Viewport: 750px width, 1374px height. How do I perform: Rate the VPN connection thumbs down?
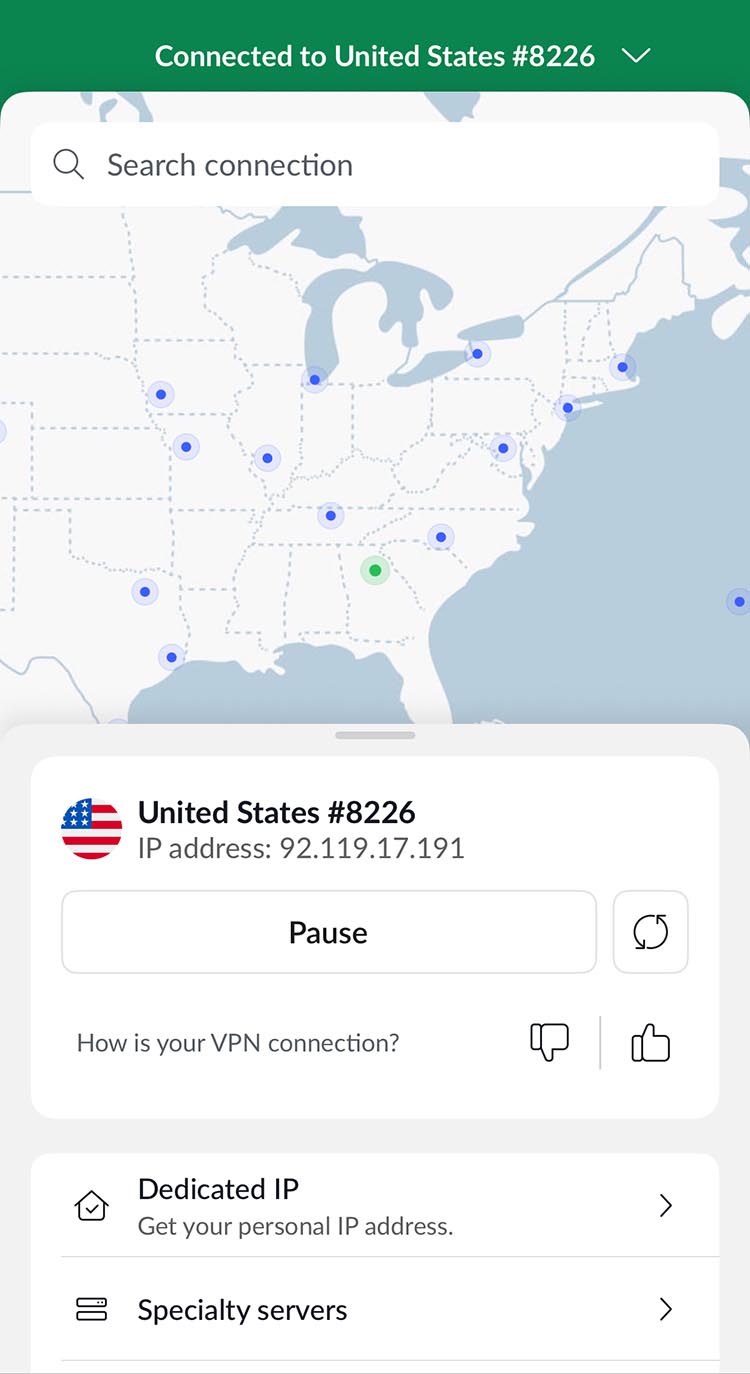pos(549,1043)
